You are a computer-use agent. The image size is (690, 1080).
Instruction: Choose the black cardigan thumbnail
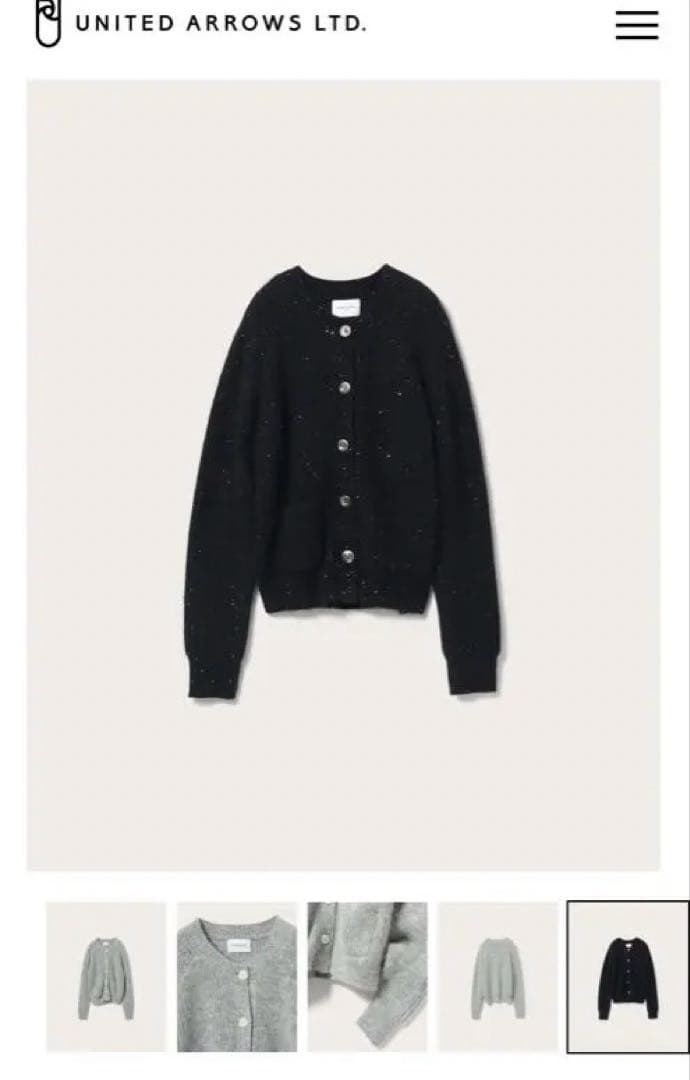click(x=627, y=977)
